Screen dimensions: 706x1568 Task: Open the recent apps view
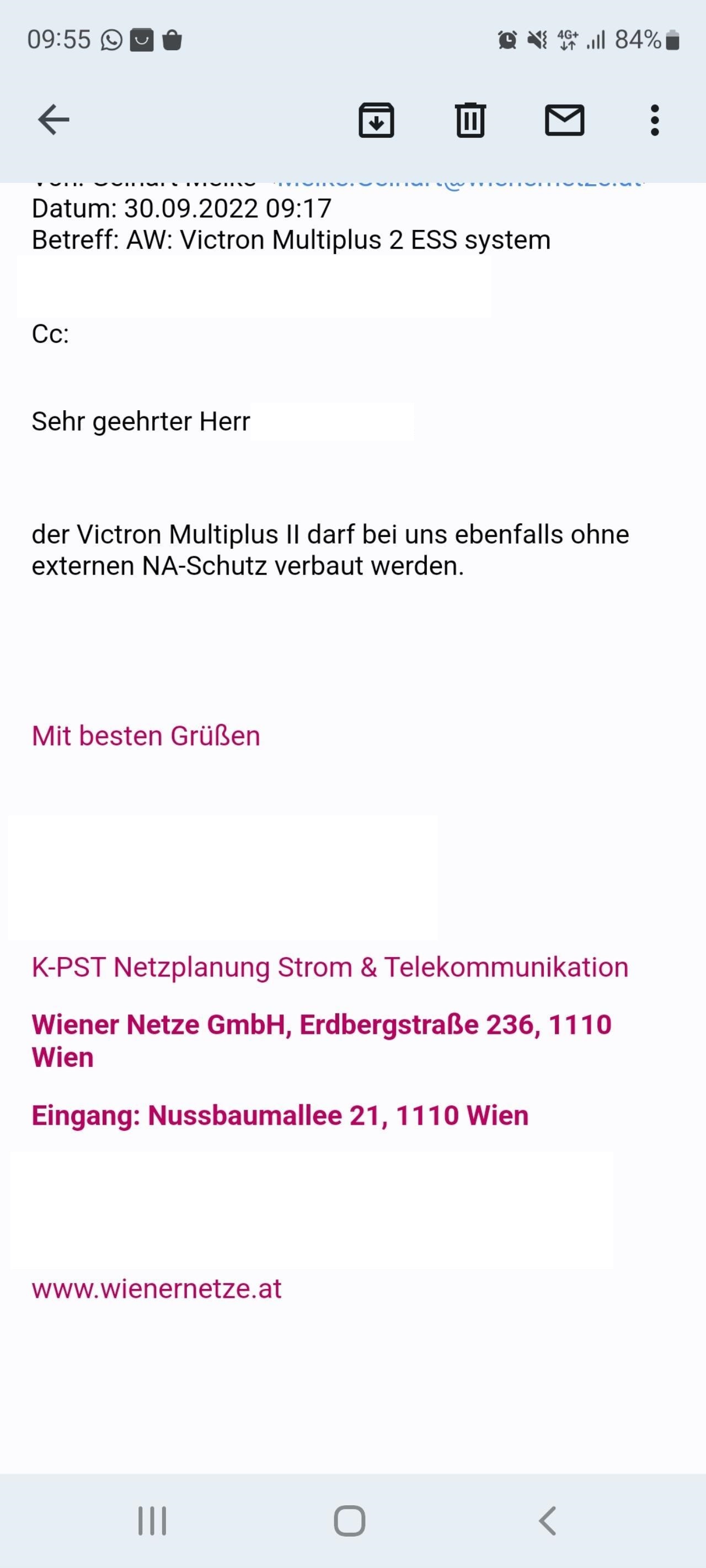(x=152, y=1521)
